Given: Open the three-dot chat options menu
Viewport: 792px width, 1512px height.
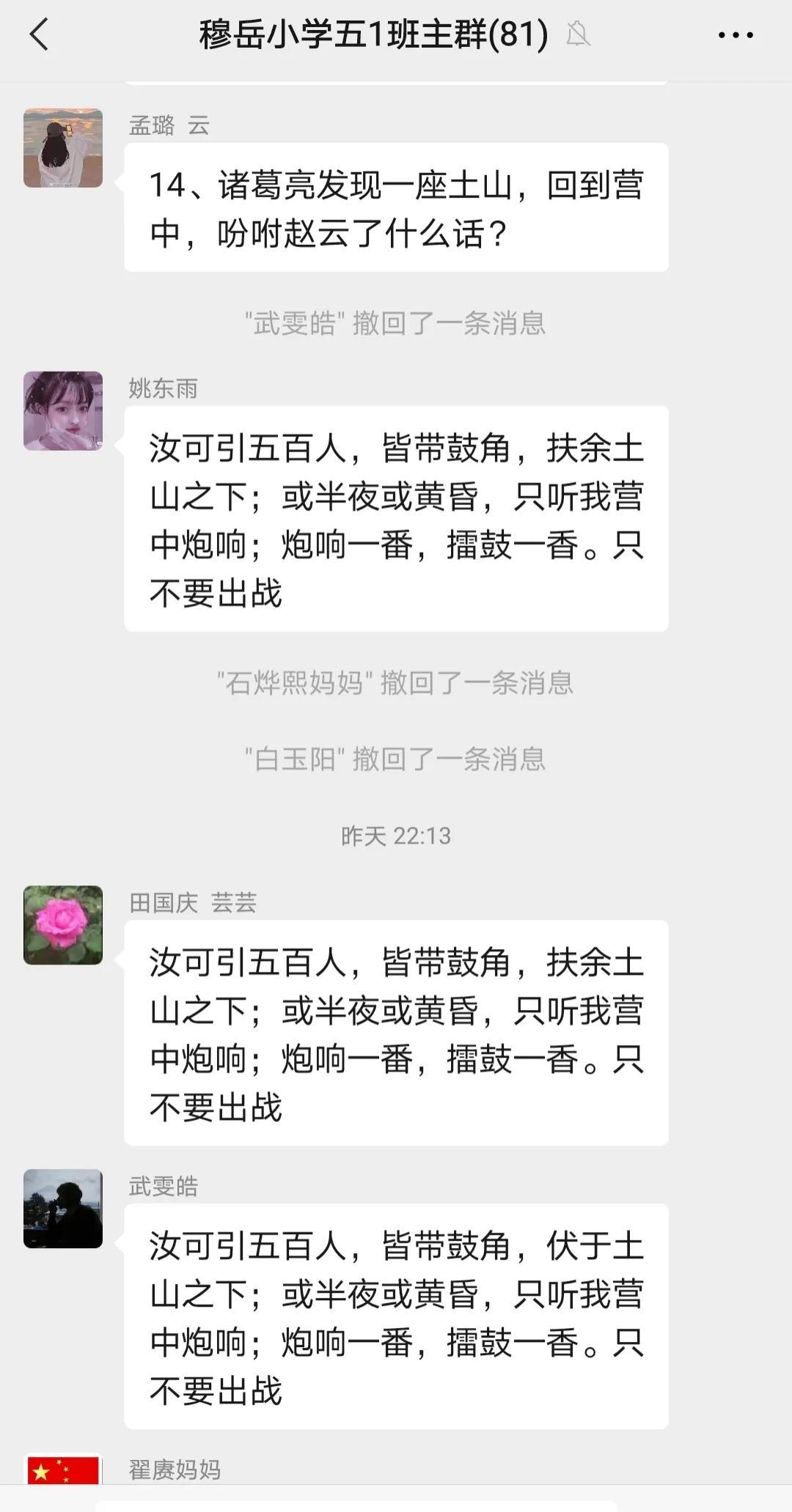Looking at the screenshot, I should coord(735,34).
